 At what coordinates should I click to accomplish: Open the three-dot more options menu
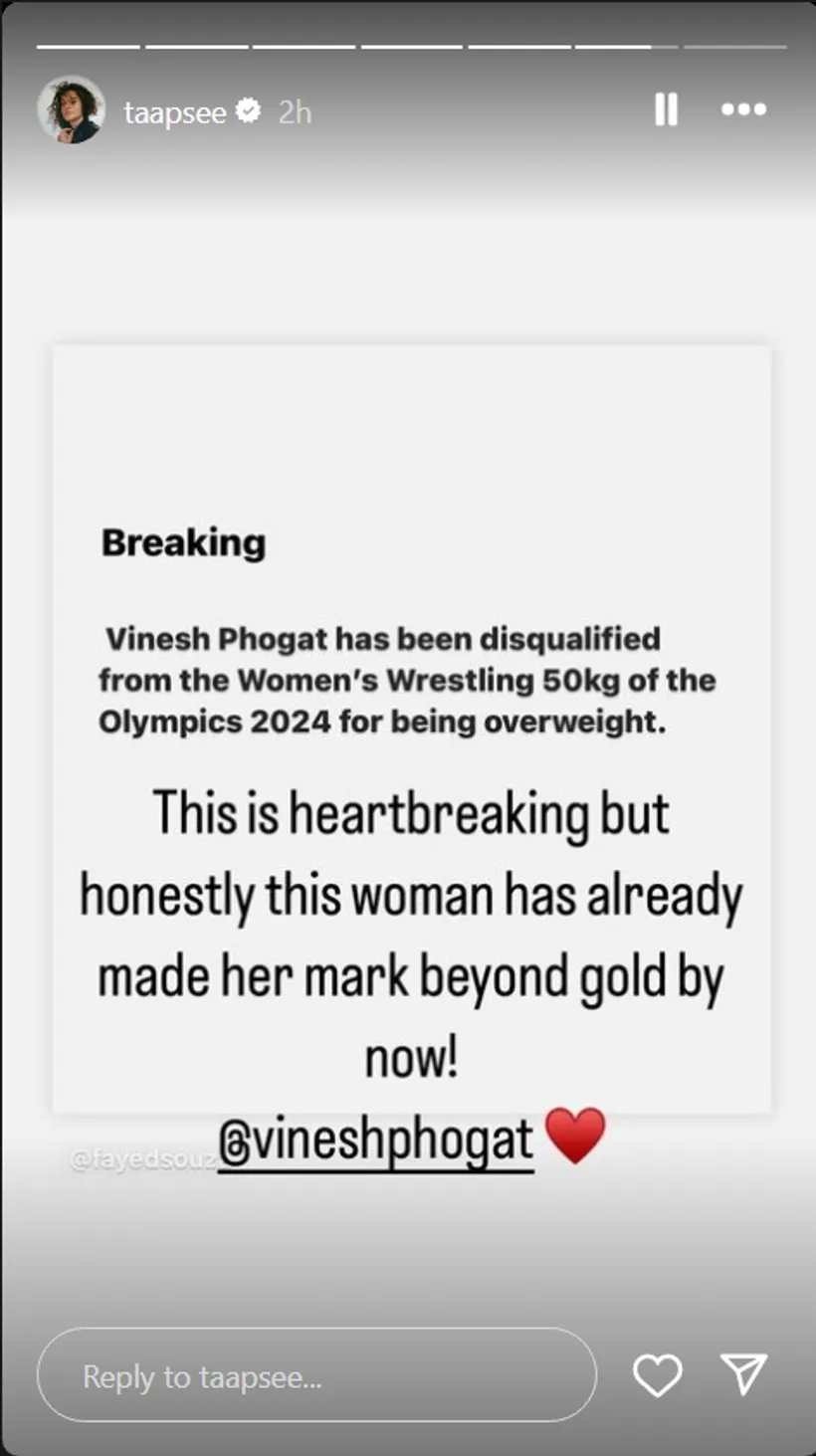(743, 109)
